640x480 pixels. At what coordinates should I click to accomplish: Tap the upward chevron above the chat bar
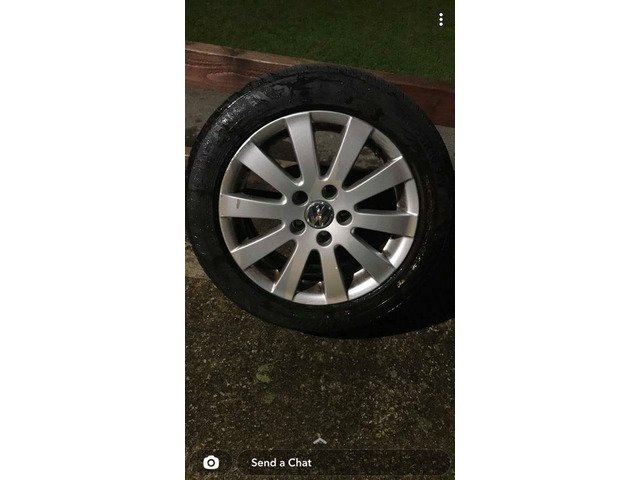pos(320,439)
